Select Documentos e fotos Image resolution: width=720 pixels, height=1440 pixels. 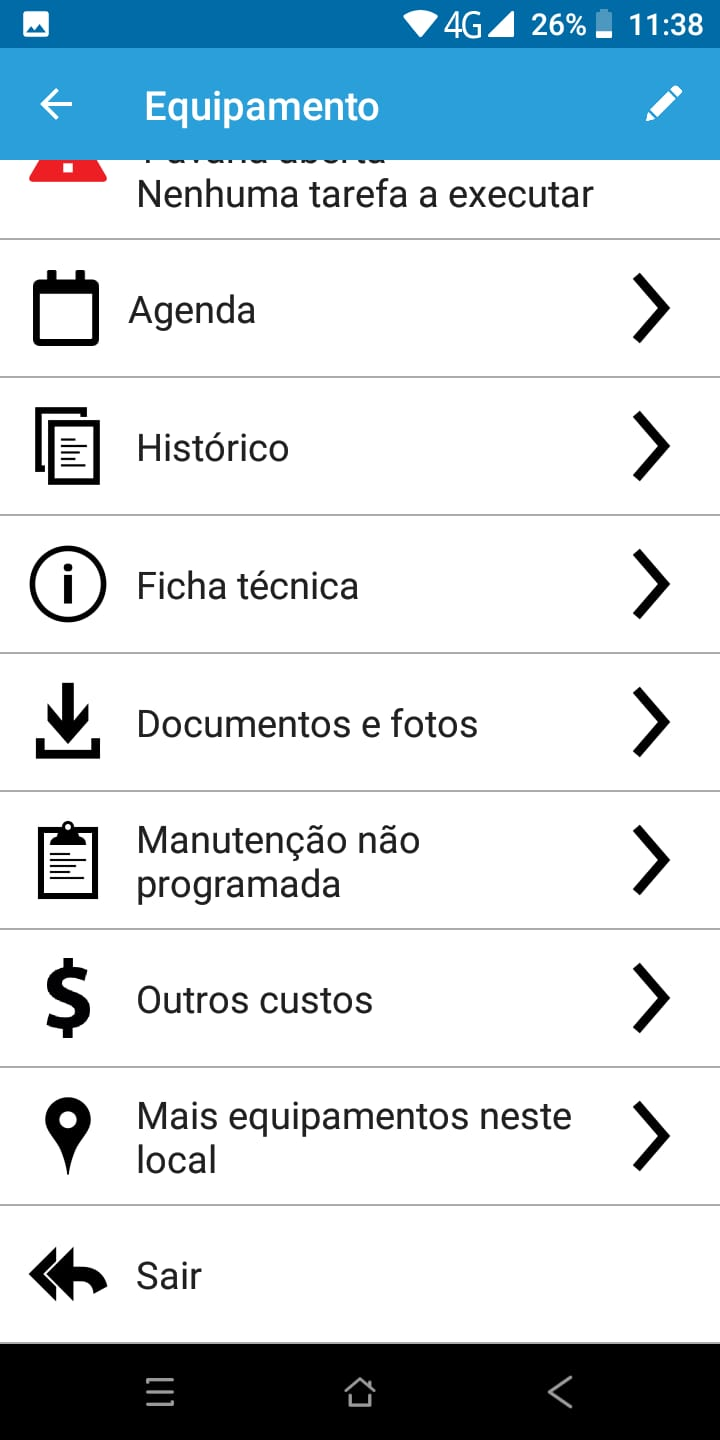pyautogui.click(x=360, y=724)
